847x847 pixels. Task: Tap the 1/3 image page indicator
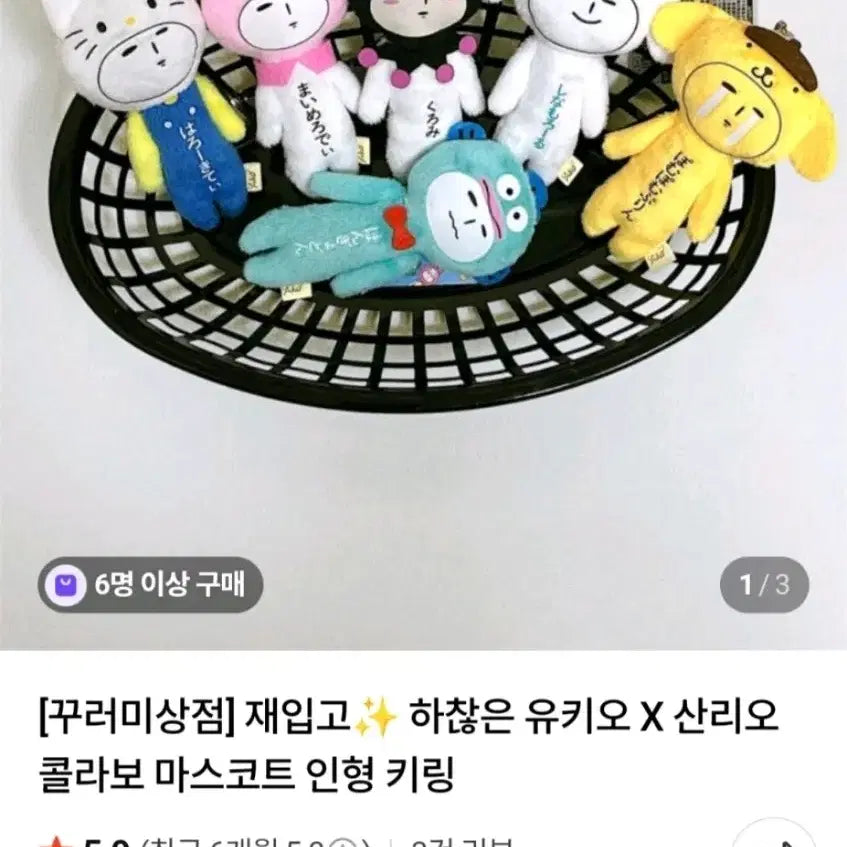[x=763, y=585]
